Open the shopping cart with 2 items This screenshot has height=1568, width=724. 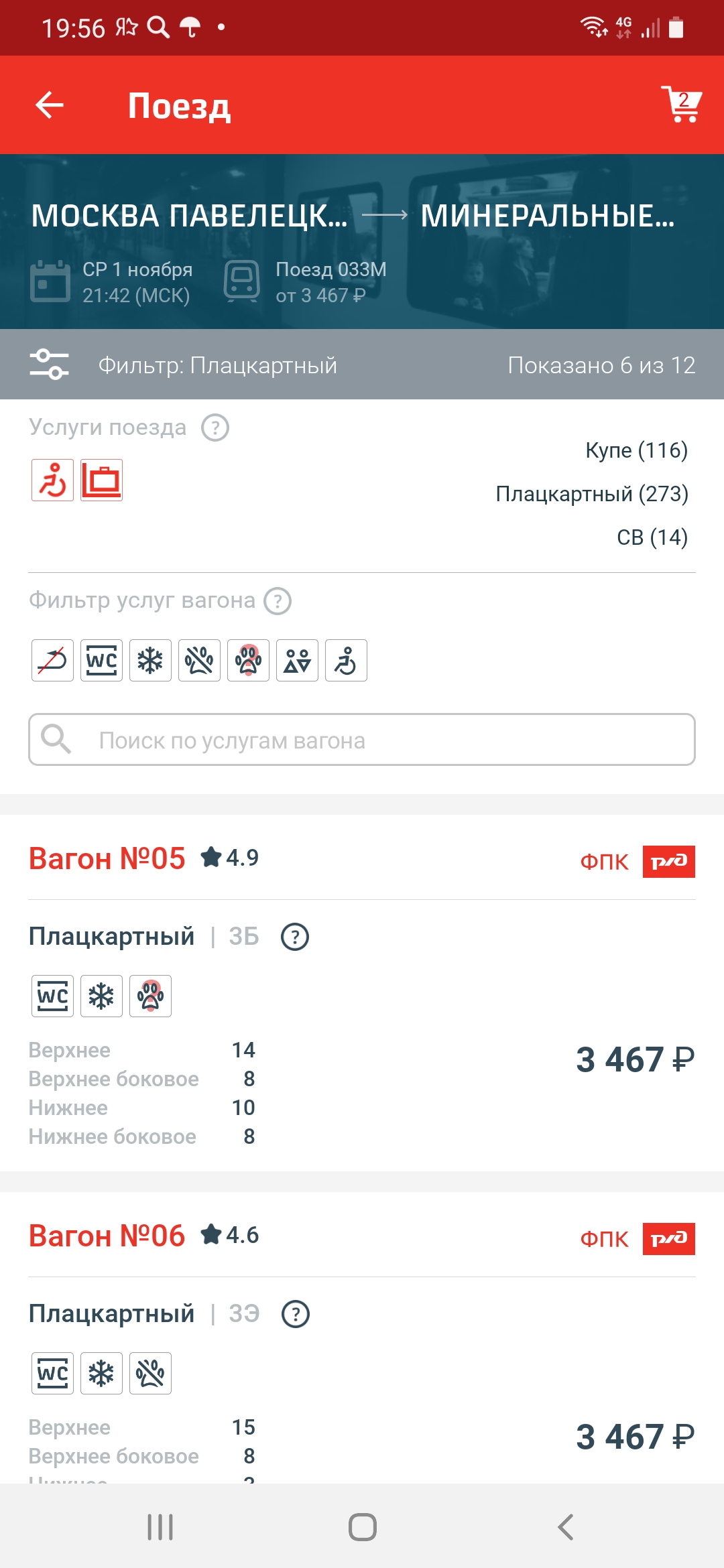(x=680, y=105)
